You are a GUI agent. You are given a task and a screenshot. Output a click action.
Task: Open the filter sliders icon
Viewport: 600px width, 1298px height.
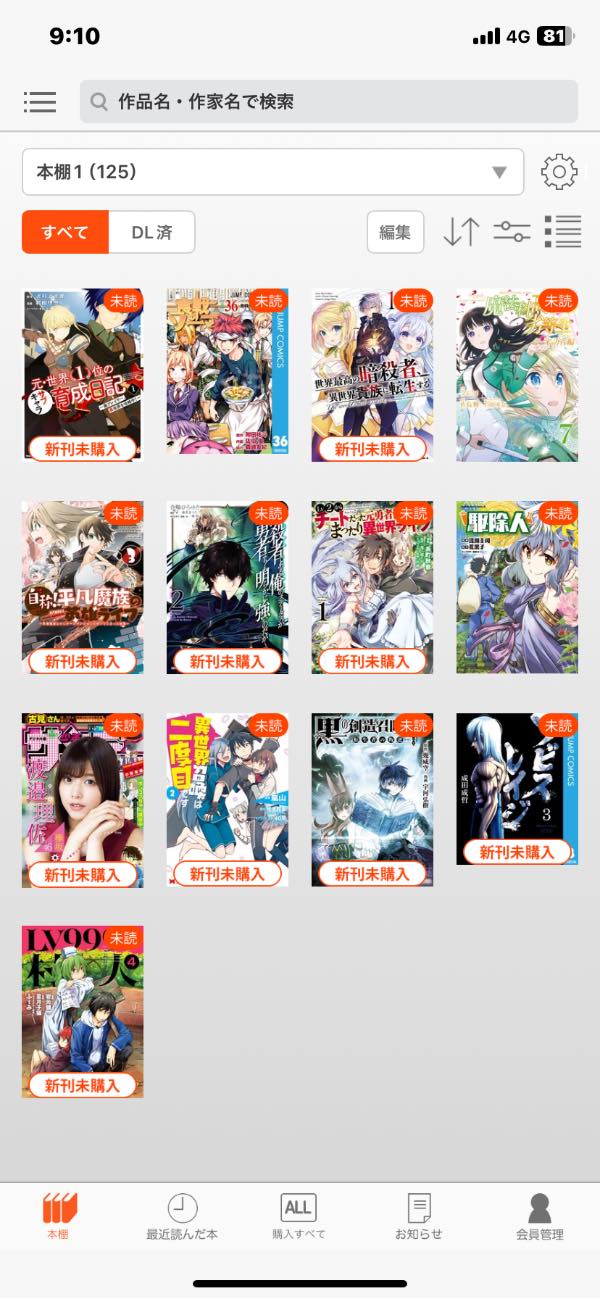(x=512, y=232)
